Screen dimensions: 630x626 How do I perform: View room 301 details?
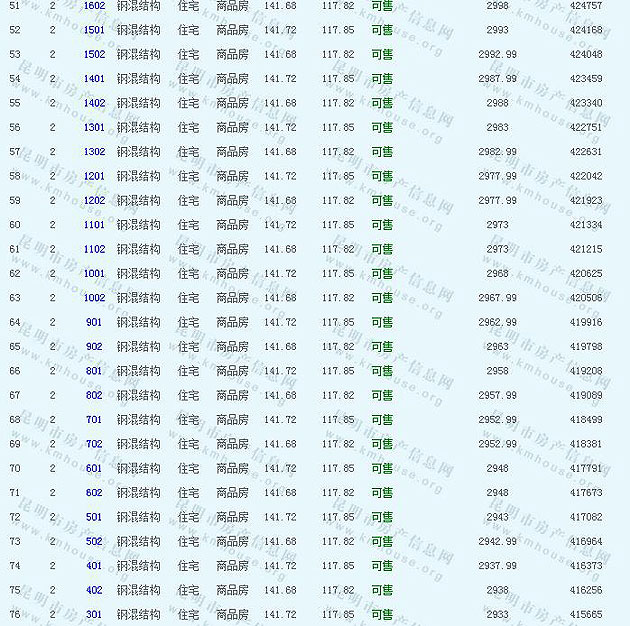(94, 614)
